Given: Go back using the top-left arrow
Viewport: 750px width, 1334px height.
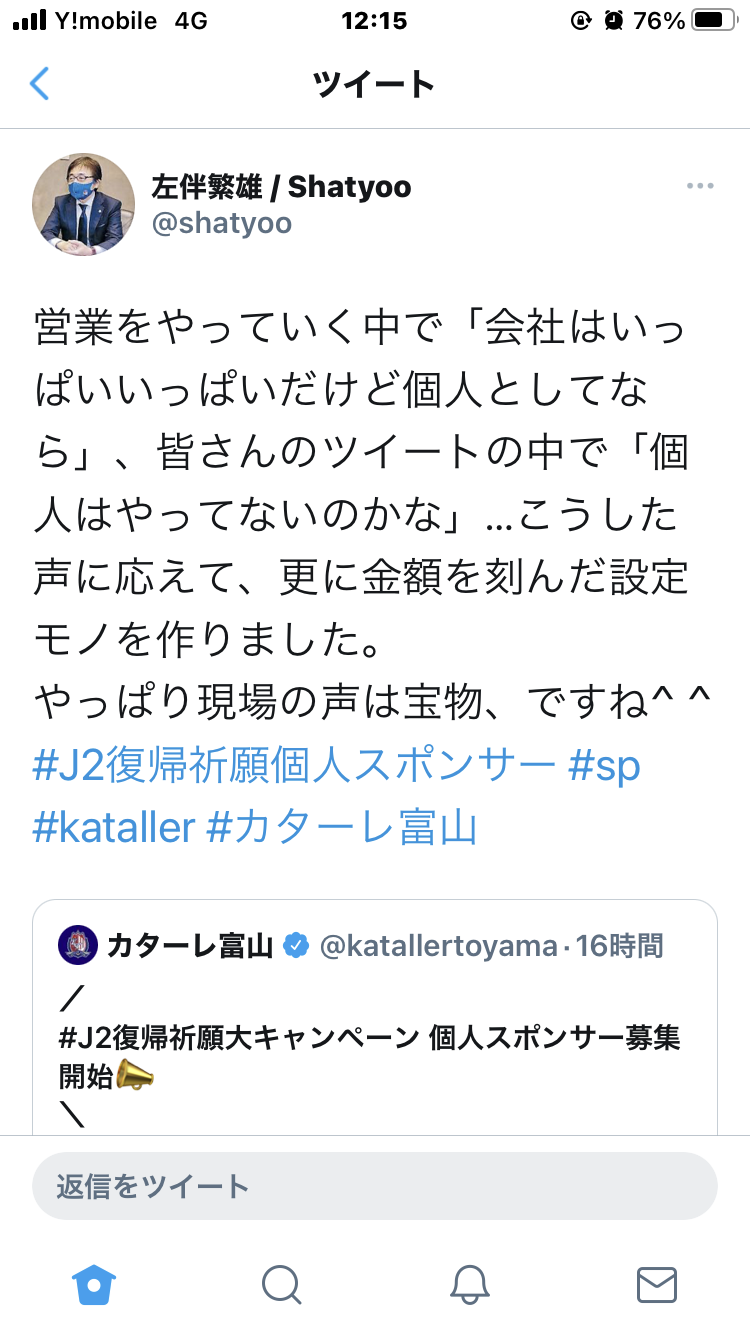Looking at the screenshot, I should (39, 83).
